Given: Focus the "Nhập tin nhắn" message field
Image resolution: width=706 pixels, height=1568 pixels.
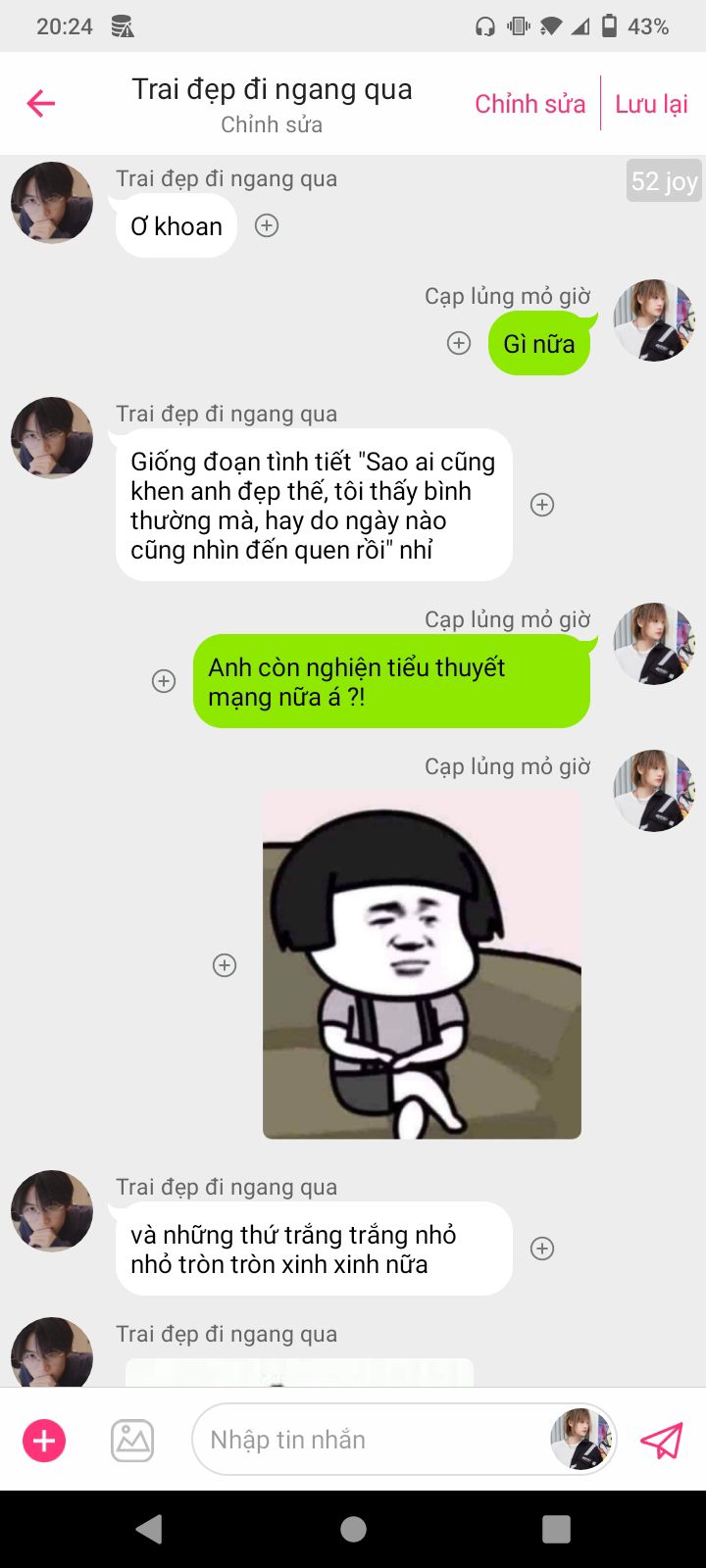Looking at the screenshot, I should point(373,1440).
